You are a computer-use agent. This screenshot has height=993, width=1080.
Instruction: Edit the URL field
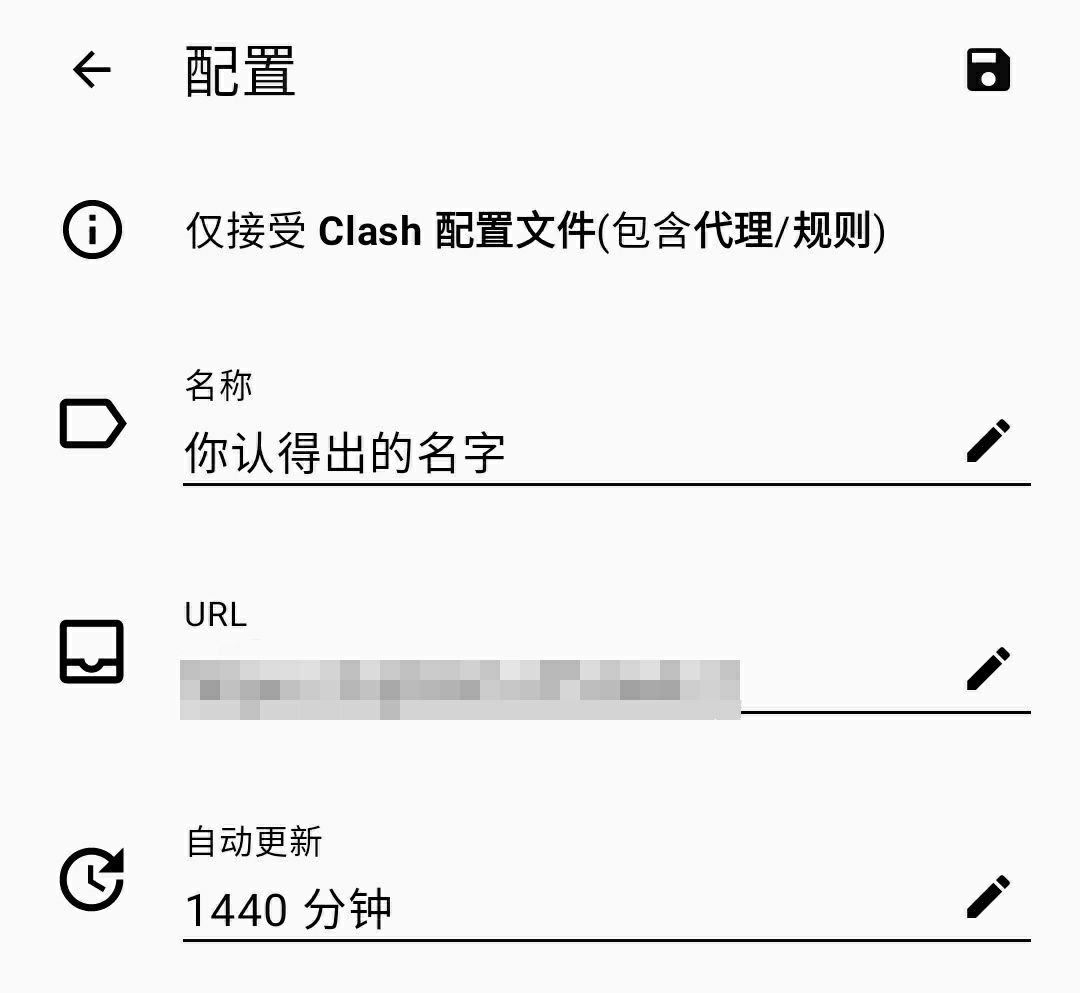[988, 669]
